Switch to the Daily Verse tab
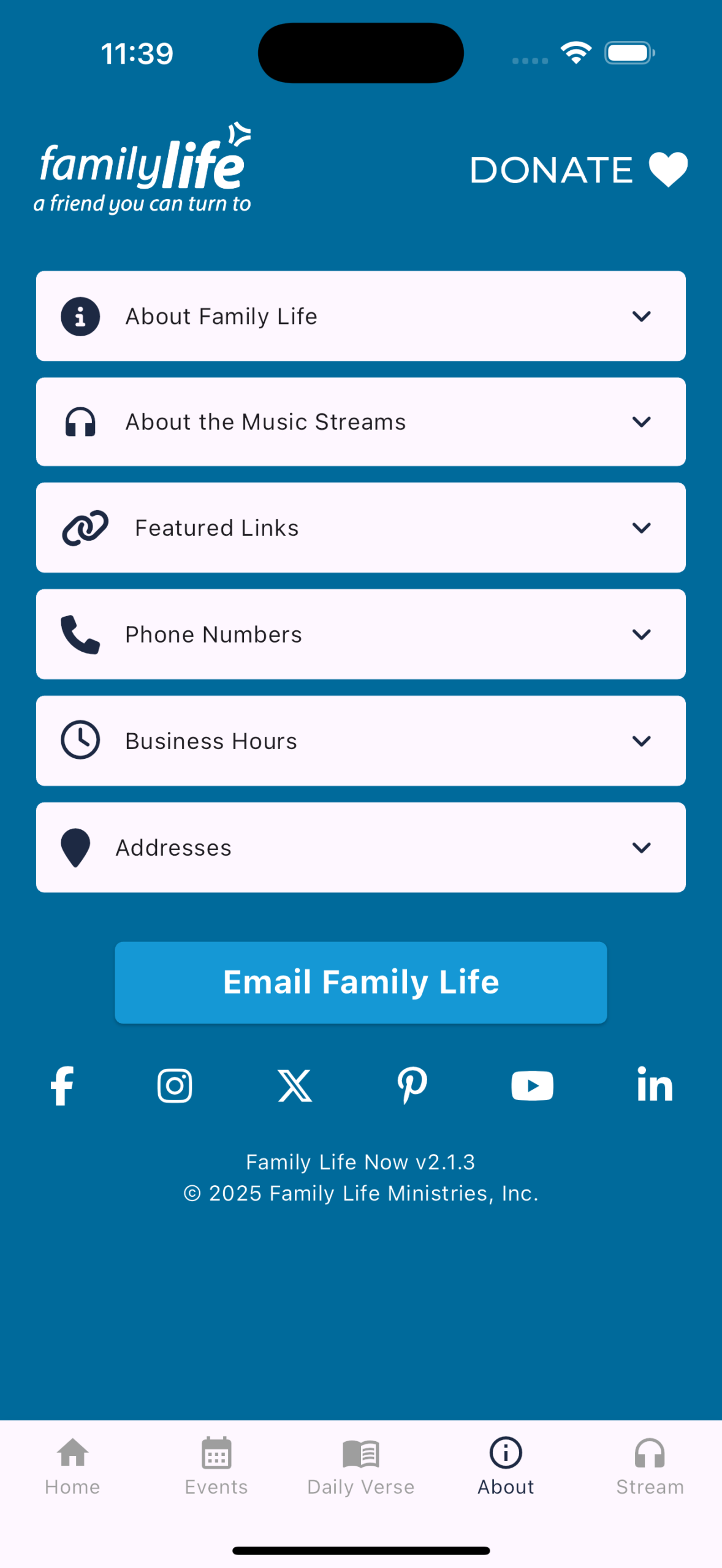The height and width of the screenshot is (1568, 722). point(361,1466)
